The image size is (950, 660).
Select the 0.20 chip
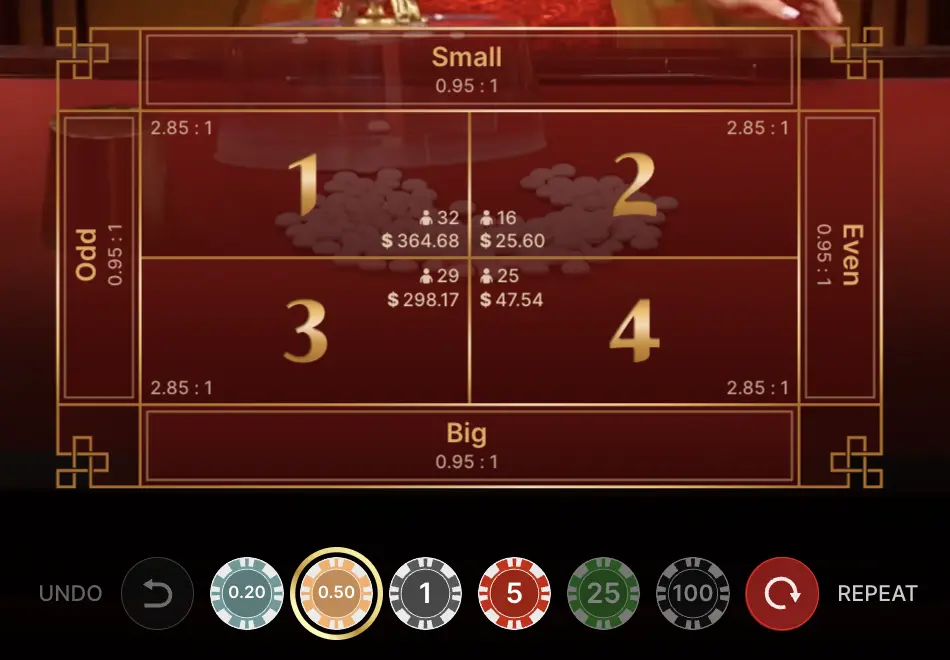(246, 593)
